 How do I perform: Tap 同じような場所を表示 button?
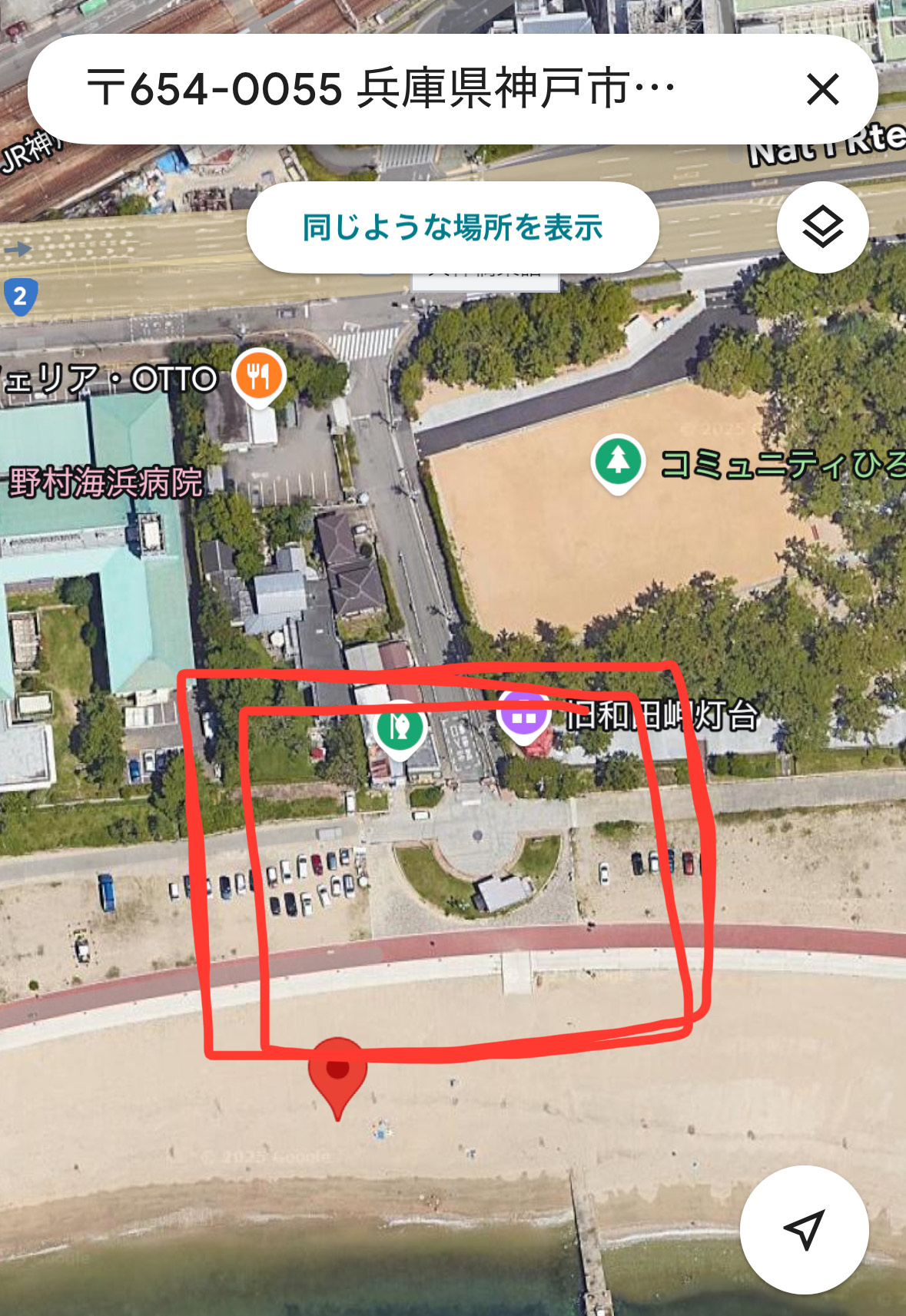point(453,227)
